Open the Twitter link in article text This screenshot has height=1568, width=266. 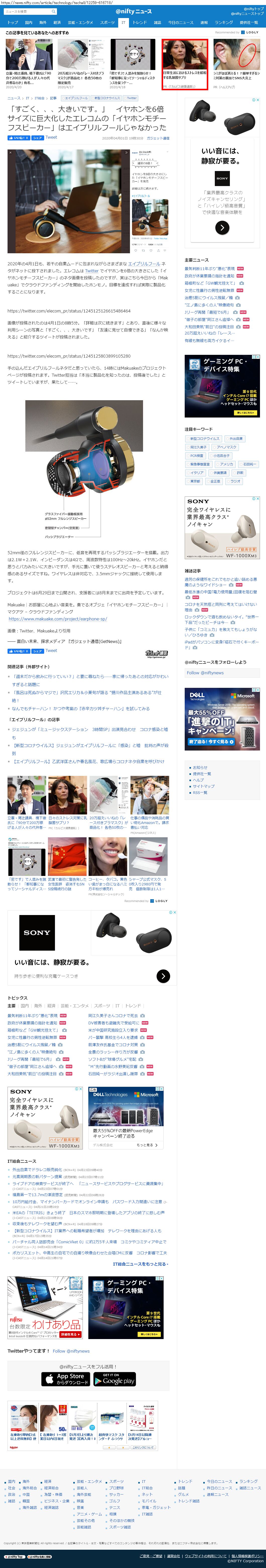point(91,271)
